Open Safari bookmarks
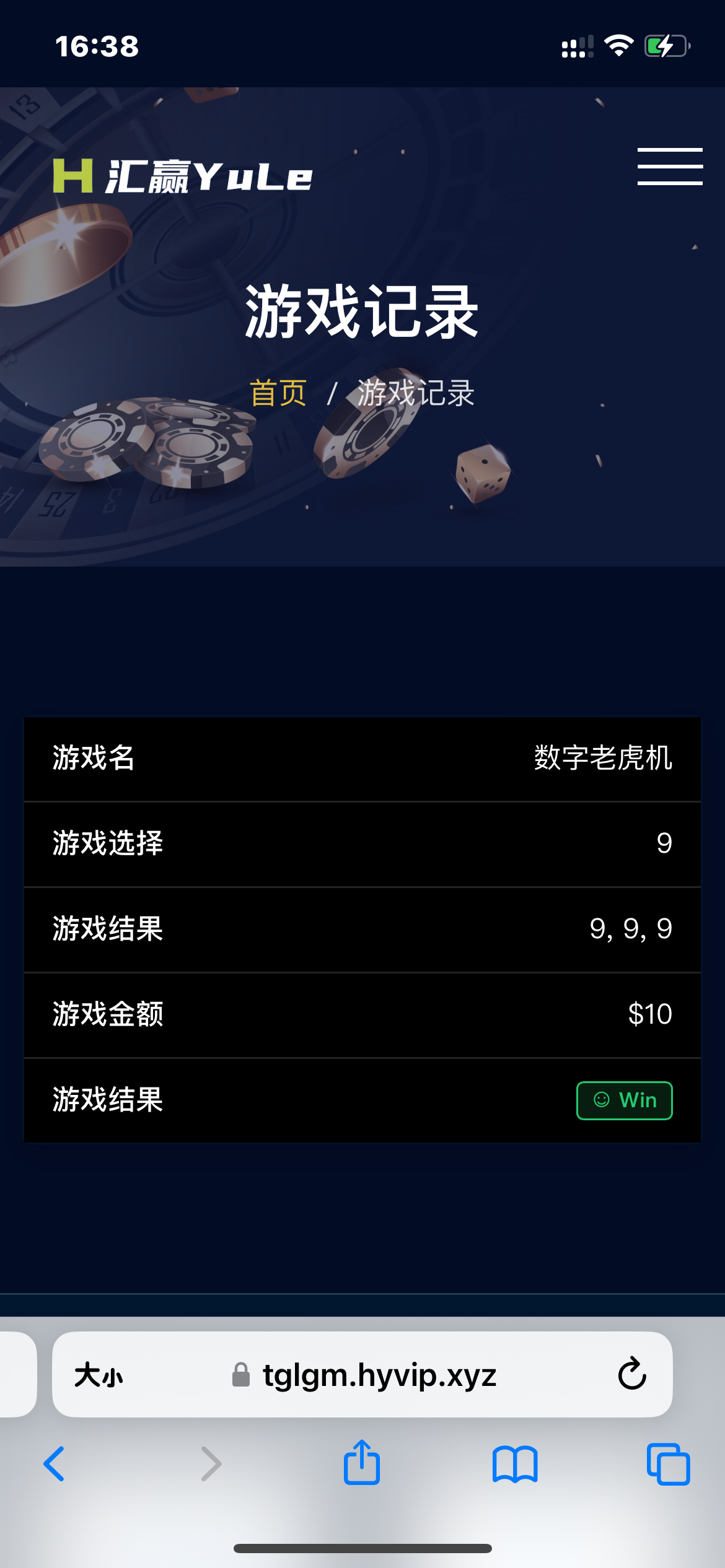Image resolution: width=725 pixels, height=1568 pixels. coord(515,1464)
